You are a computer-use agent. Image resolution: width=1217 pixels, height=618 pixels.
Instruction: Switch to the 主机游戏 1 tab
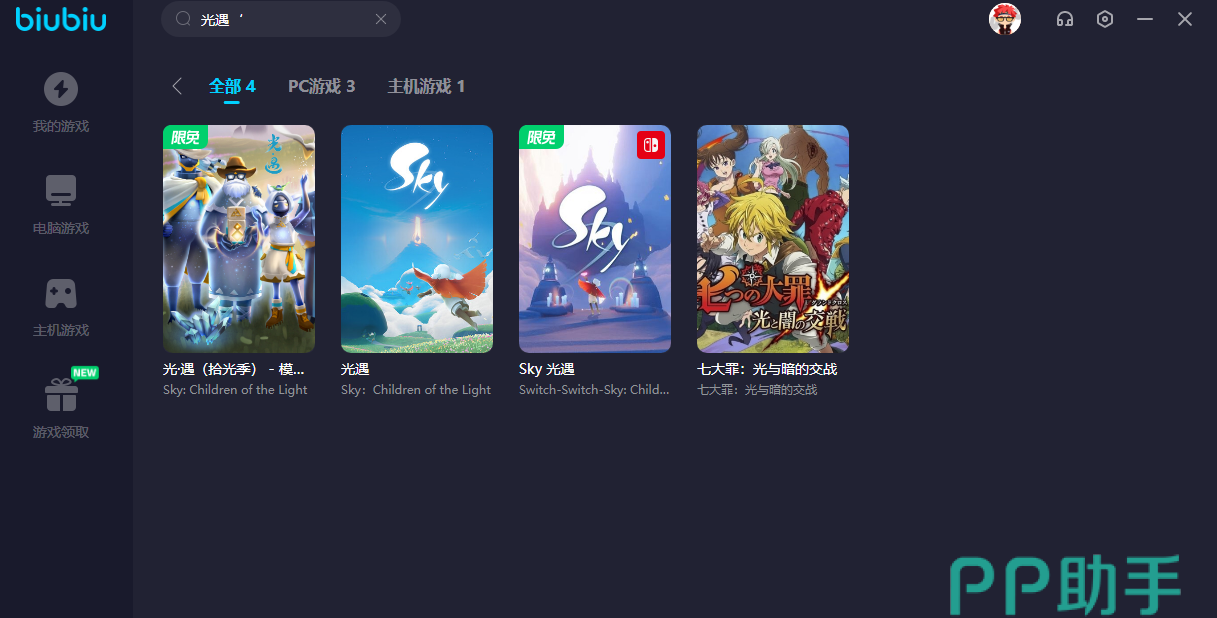tap(426, 86)
